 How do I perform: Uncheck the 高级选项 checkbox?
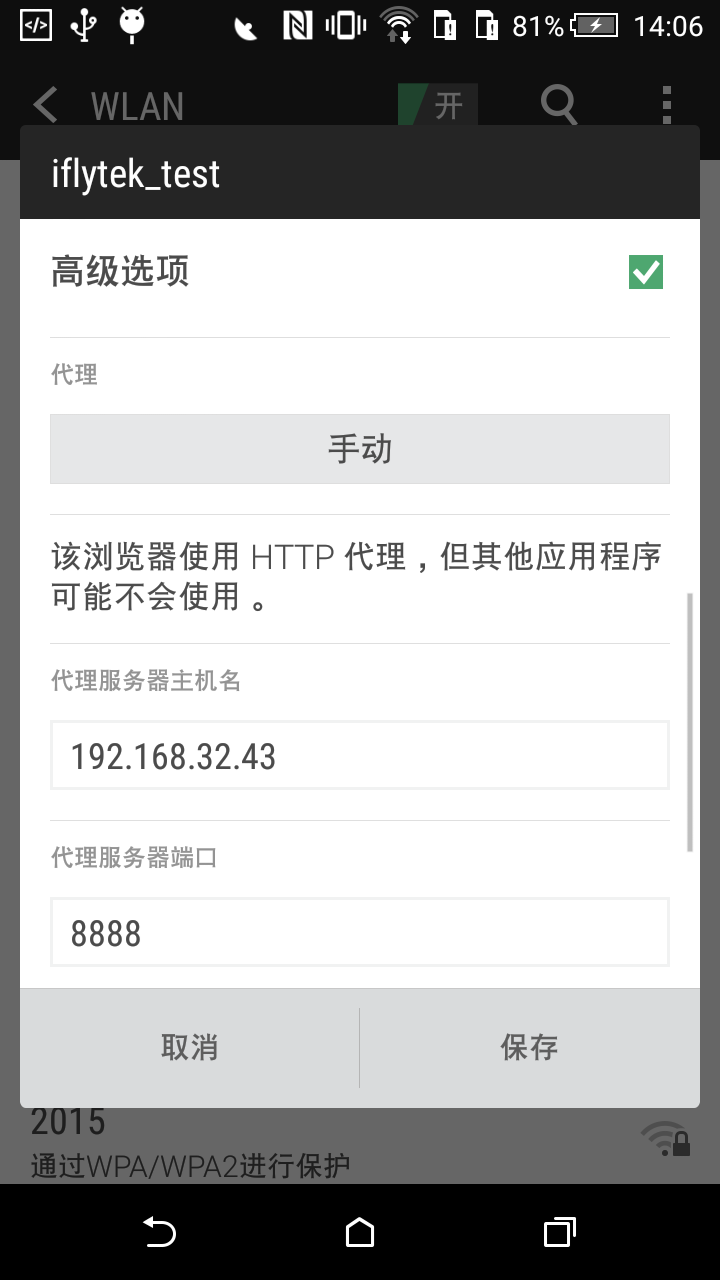tap(645, 272)
